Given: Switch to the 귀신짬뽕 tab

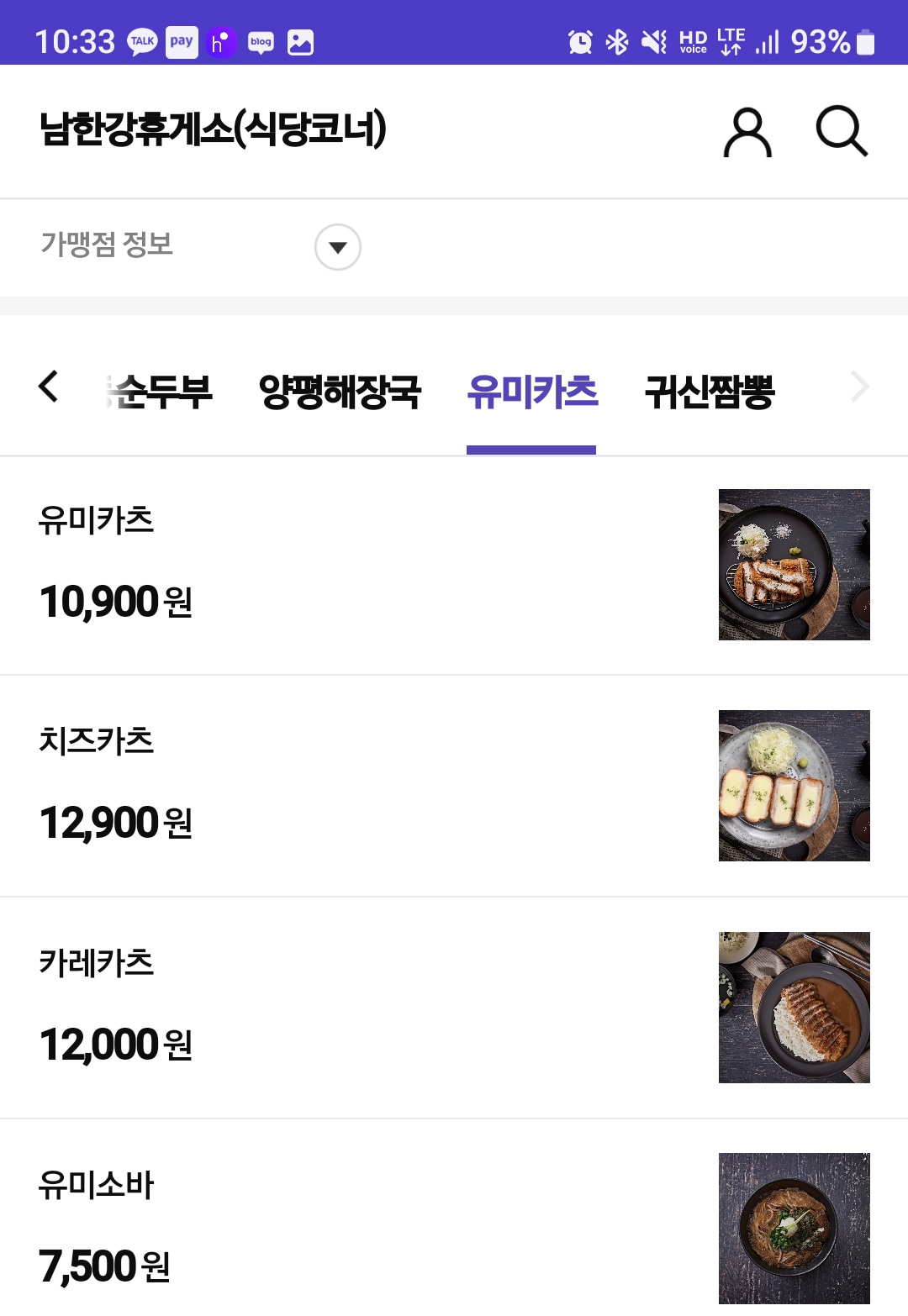Looking at the screenshot, I should (710, 392).
